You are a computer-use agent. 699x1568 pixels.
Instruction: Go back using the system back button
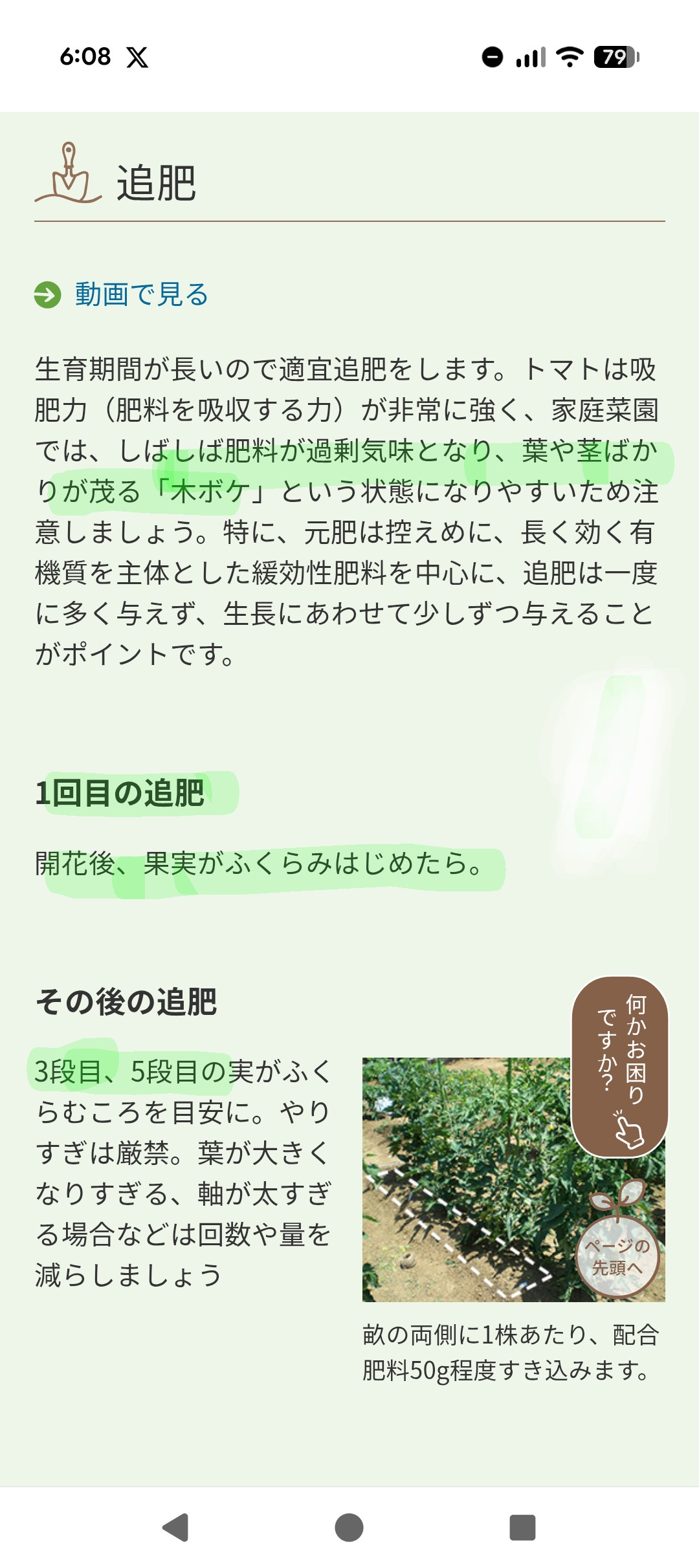point(175,1527)
